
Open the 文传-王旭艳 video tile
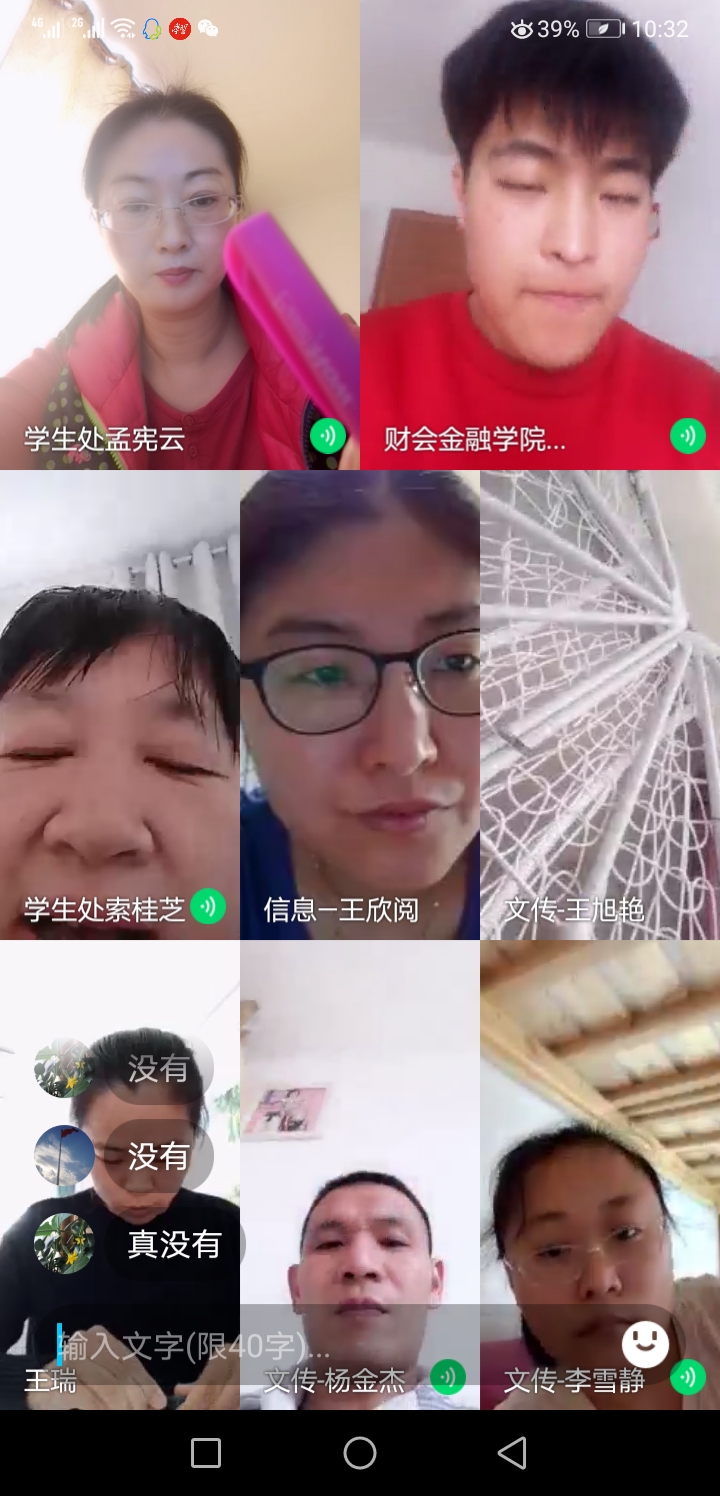600,705
